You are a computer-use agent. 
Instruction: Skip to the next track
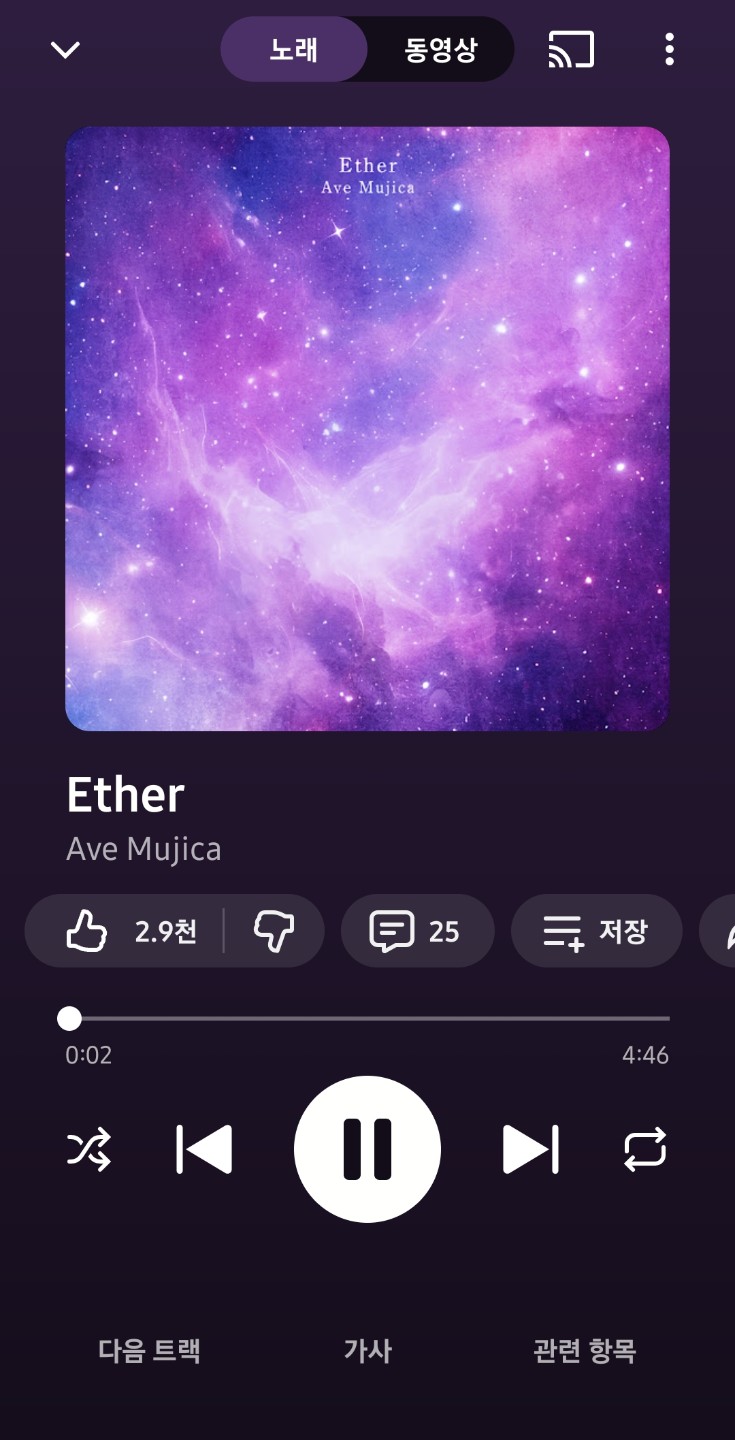(x=530, y=1149)
